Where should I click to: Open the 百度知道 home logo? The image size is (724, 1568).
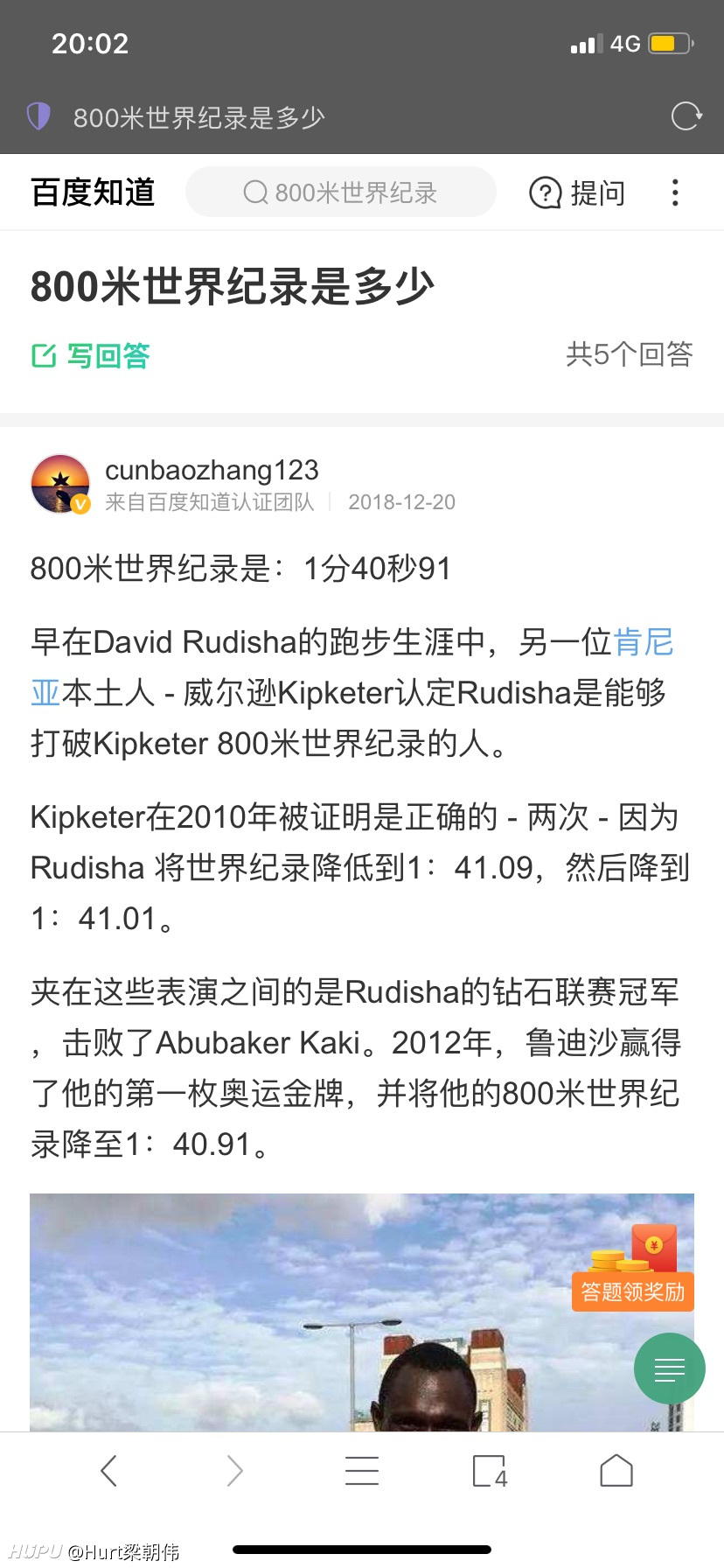pyautogui.click(x=93, y=192)
